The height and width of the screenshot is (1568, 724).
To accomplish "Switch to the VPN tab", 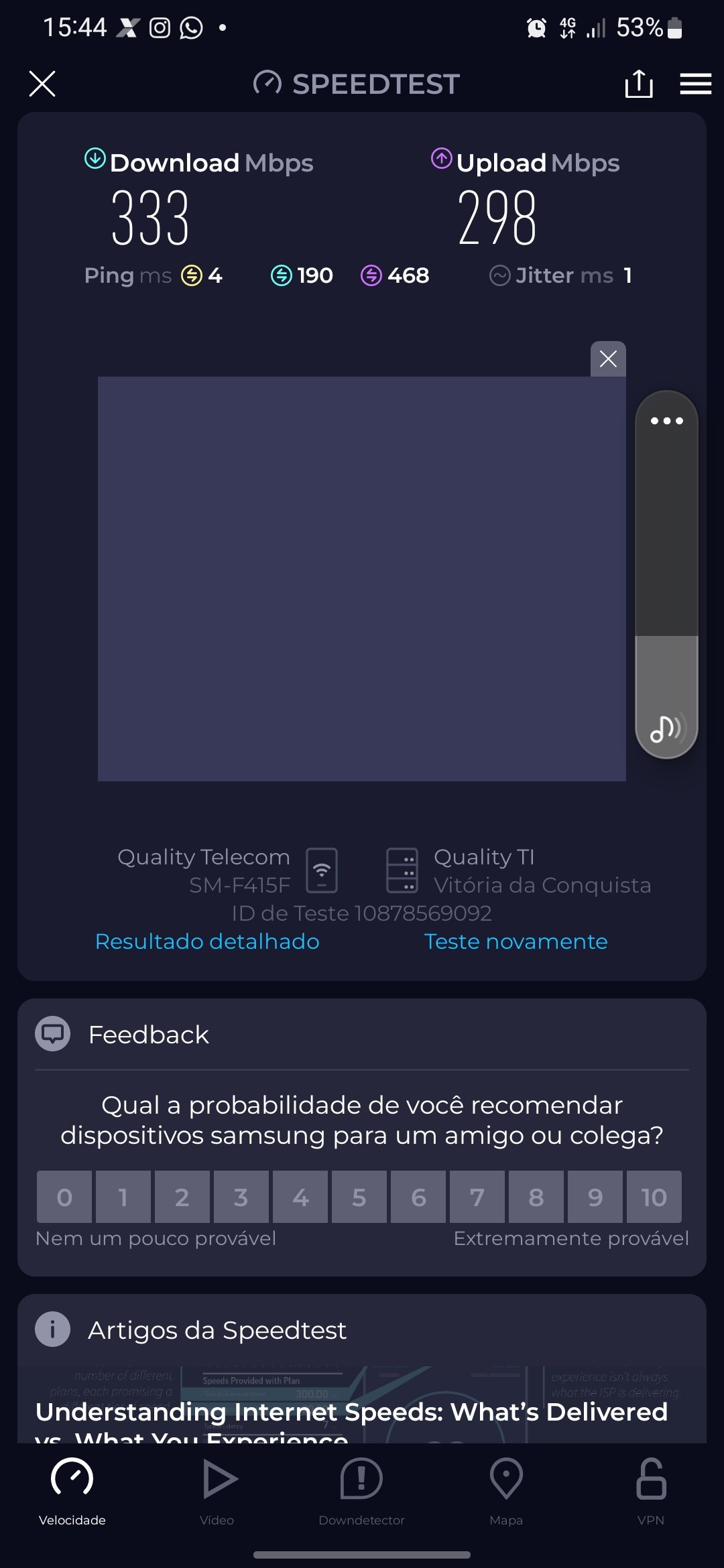I will [651, 1490].
